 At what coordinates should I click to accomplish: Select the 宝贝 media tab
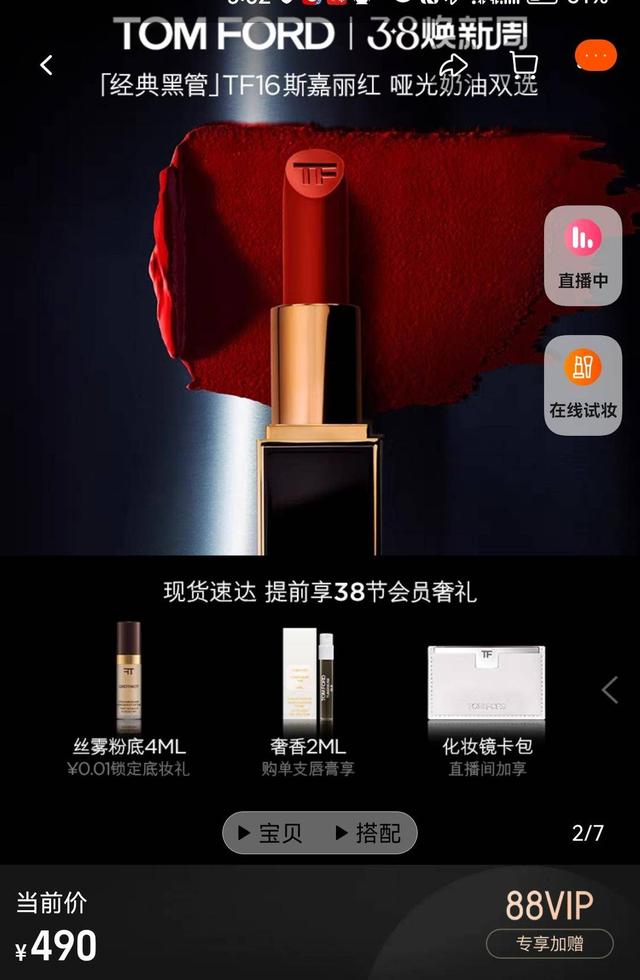pos(270,833)
